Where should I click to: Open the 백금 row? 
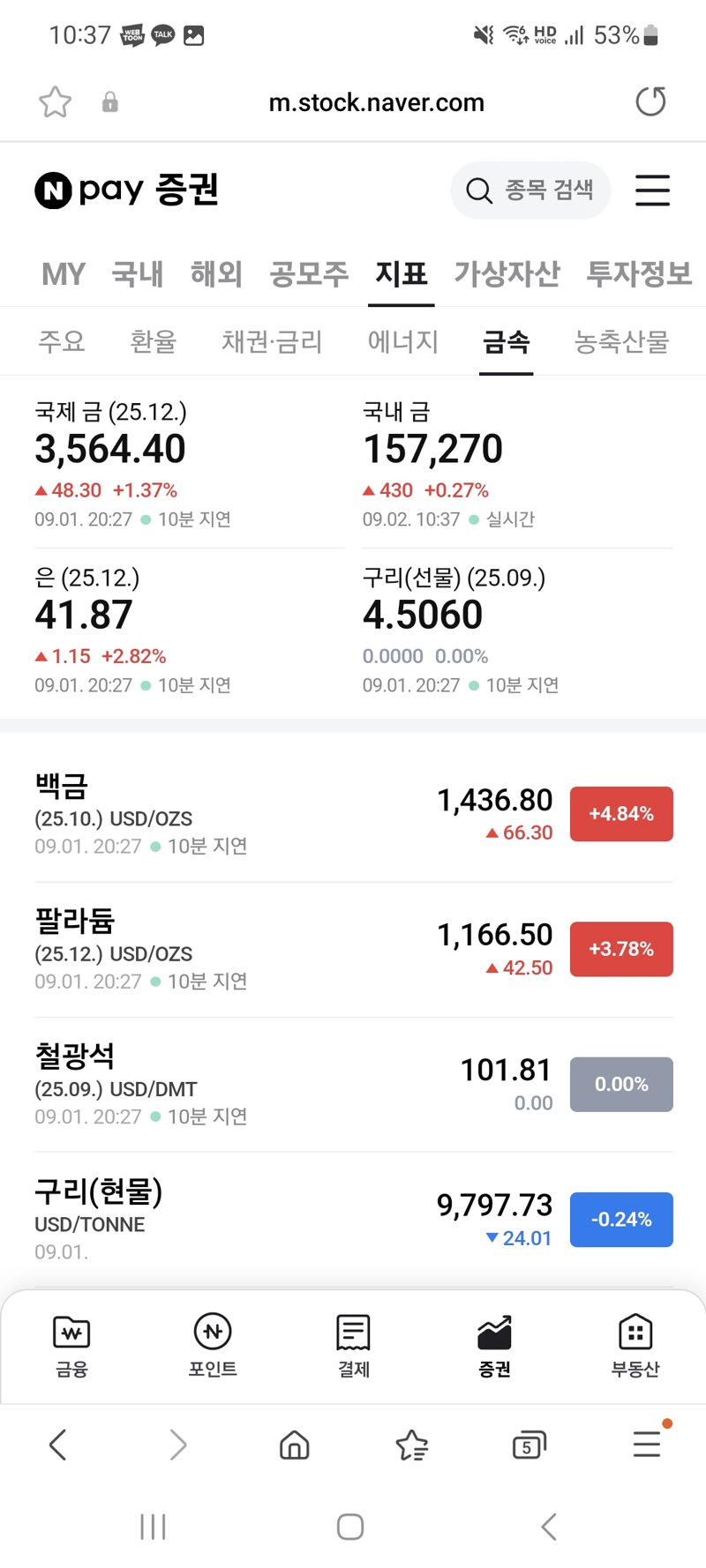[353, 814]
